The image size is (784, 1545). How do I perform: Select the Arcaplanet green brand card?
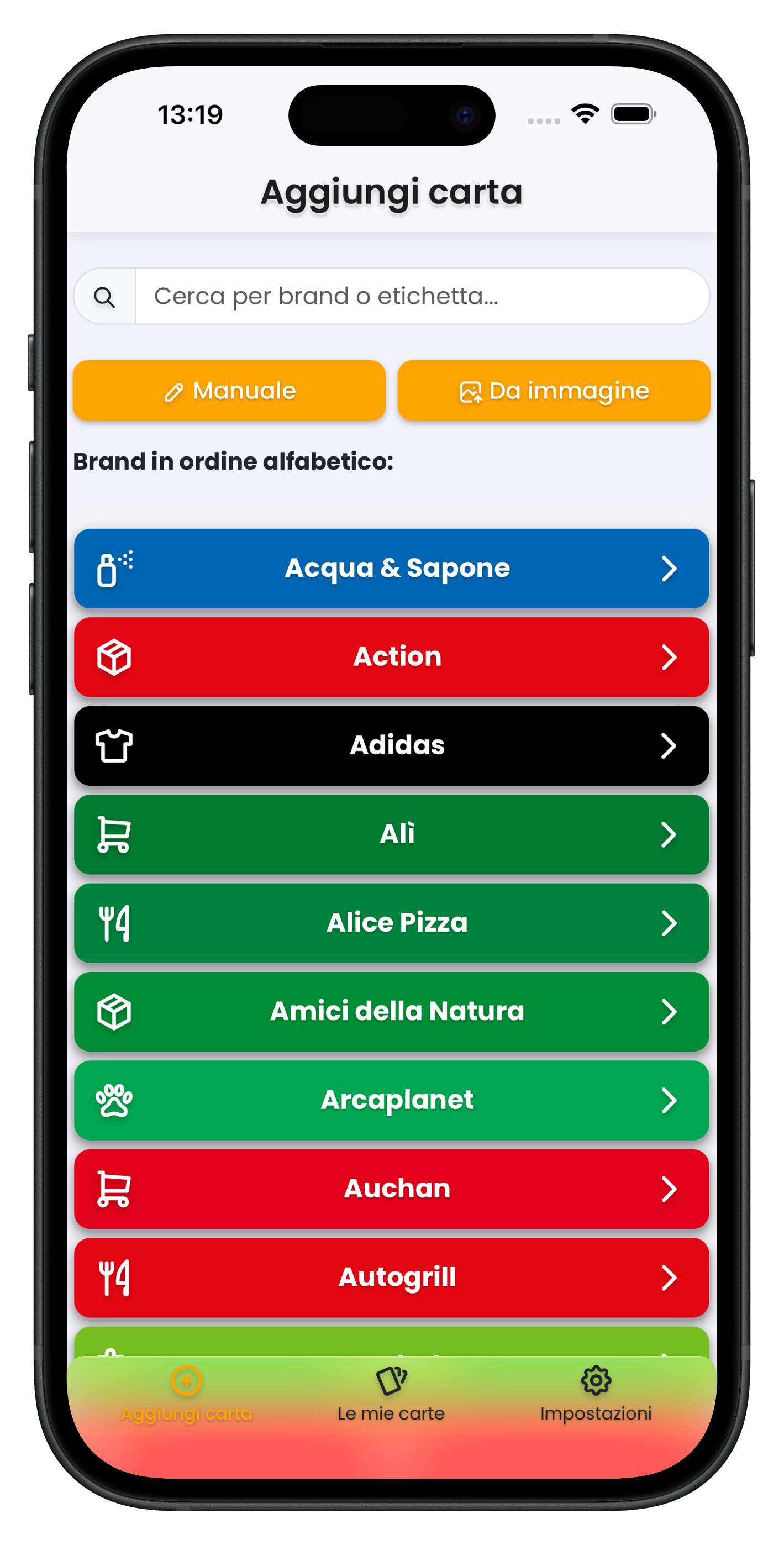391,1100
